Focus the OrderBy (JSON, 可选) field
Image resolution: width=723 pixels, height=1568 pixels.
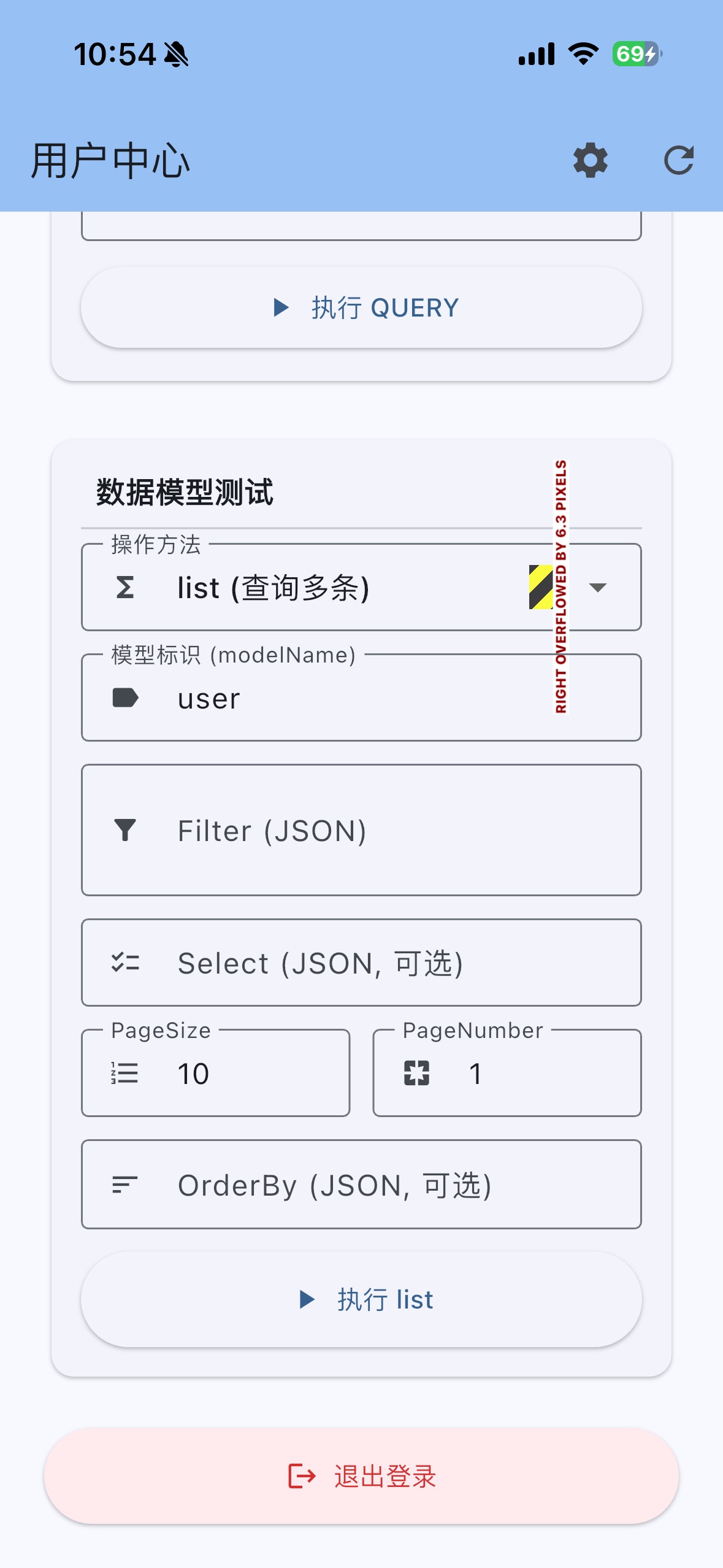(368, 1185)
